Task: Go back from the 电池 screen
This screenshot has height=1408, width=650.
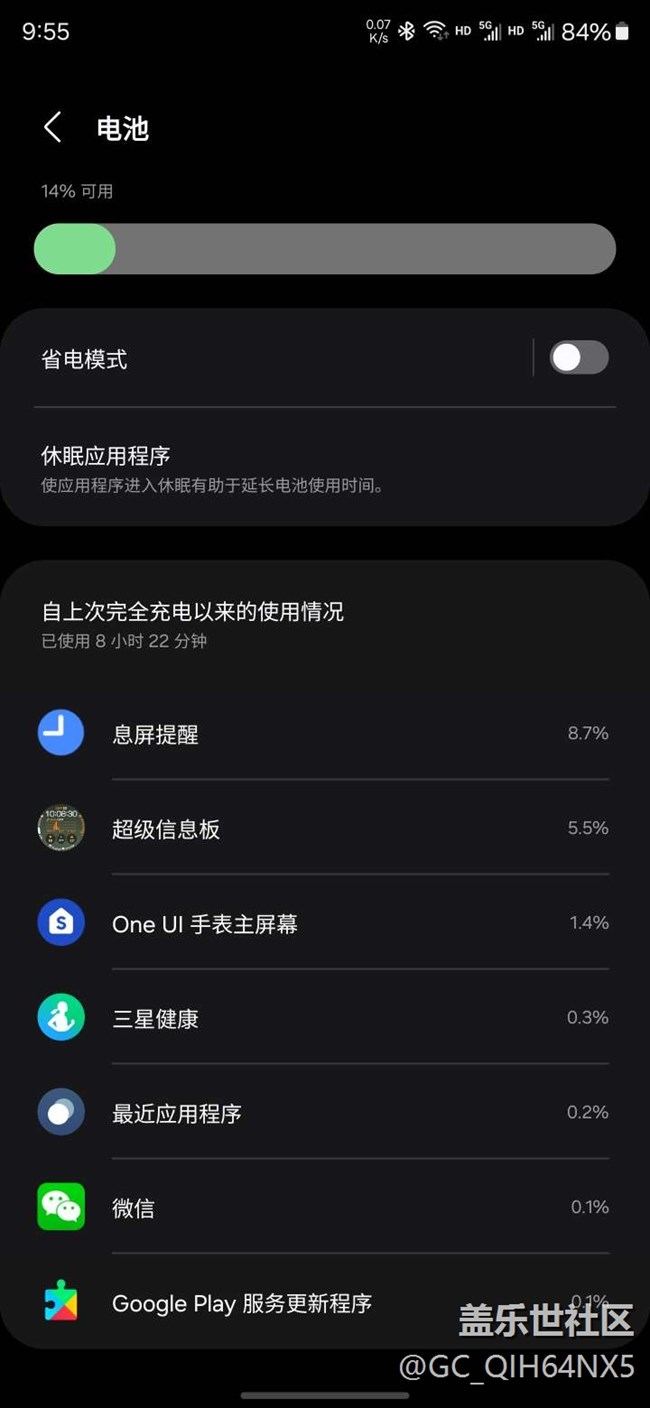Action: (x=53, y=128)
